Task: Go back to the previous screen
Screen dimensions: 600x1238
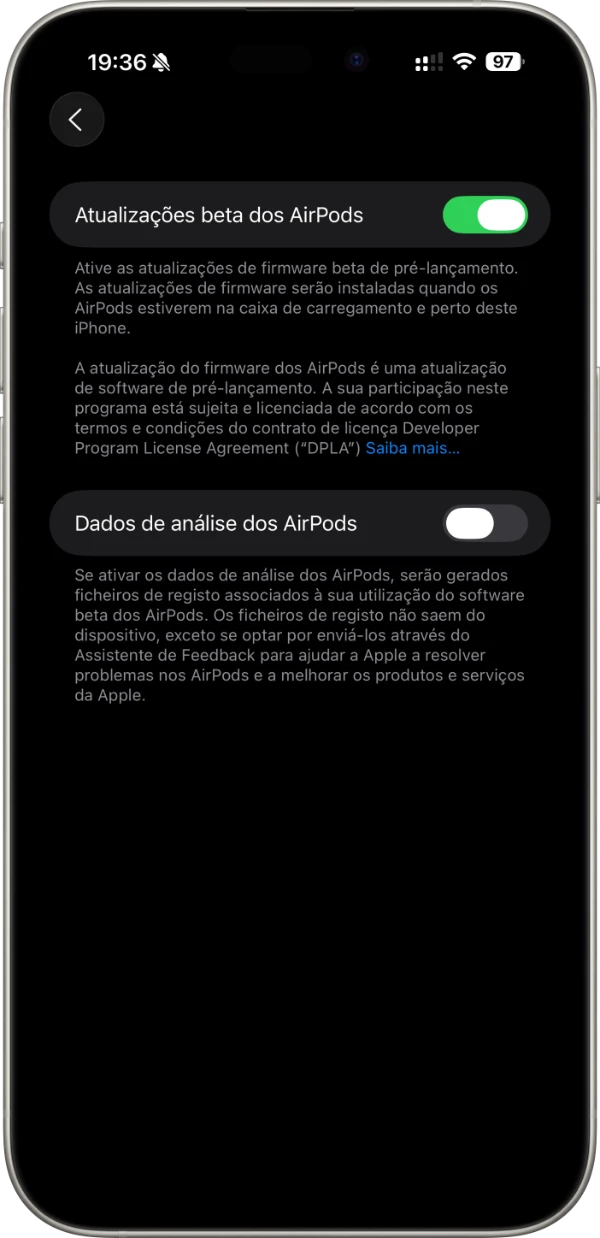Action: coord(76,120)
